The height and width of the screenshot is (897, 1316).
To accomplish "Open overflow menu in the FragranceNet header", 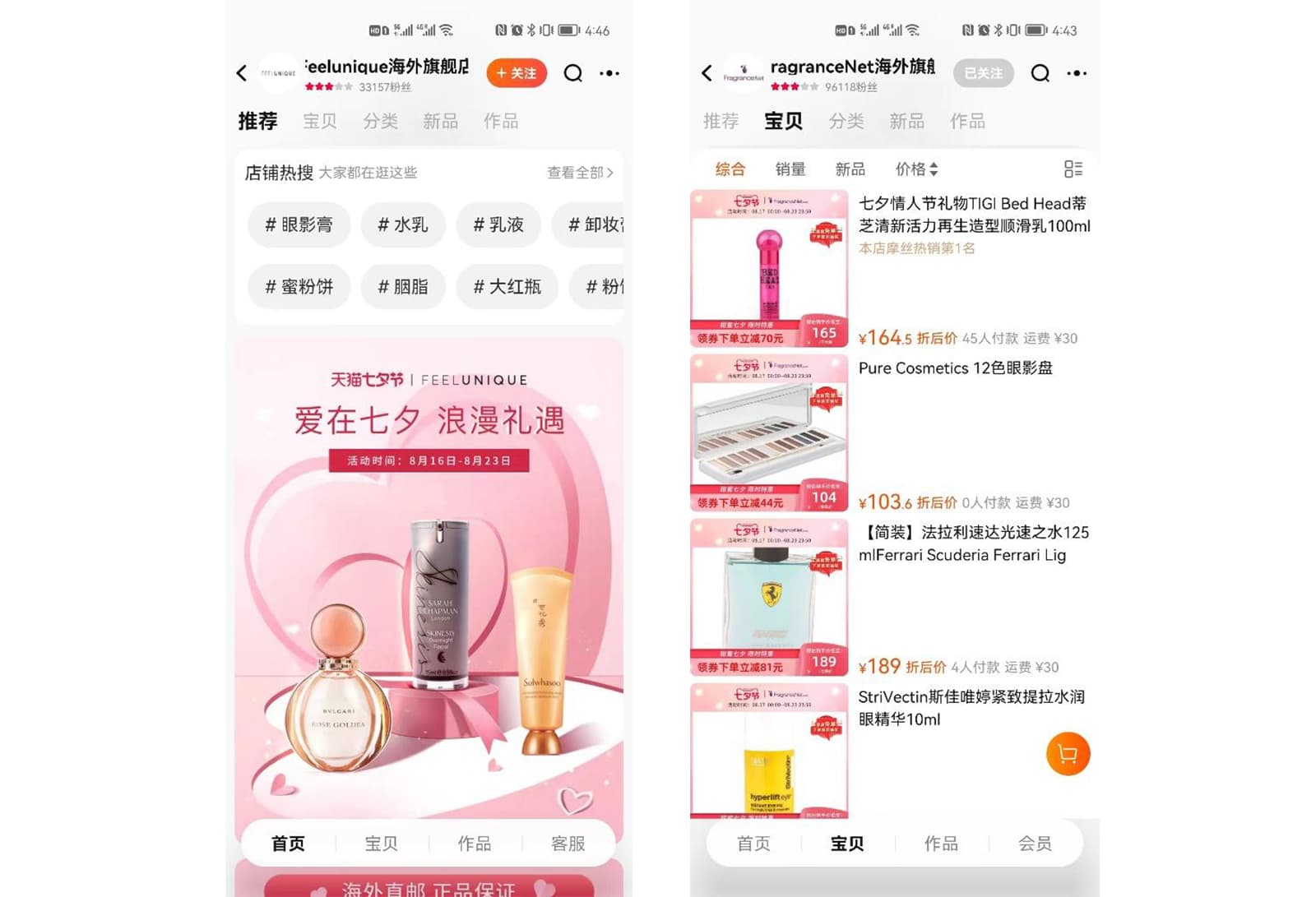I will (1076, 73).
